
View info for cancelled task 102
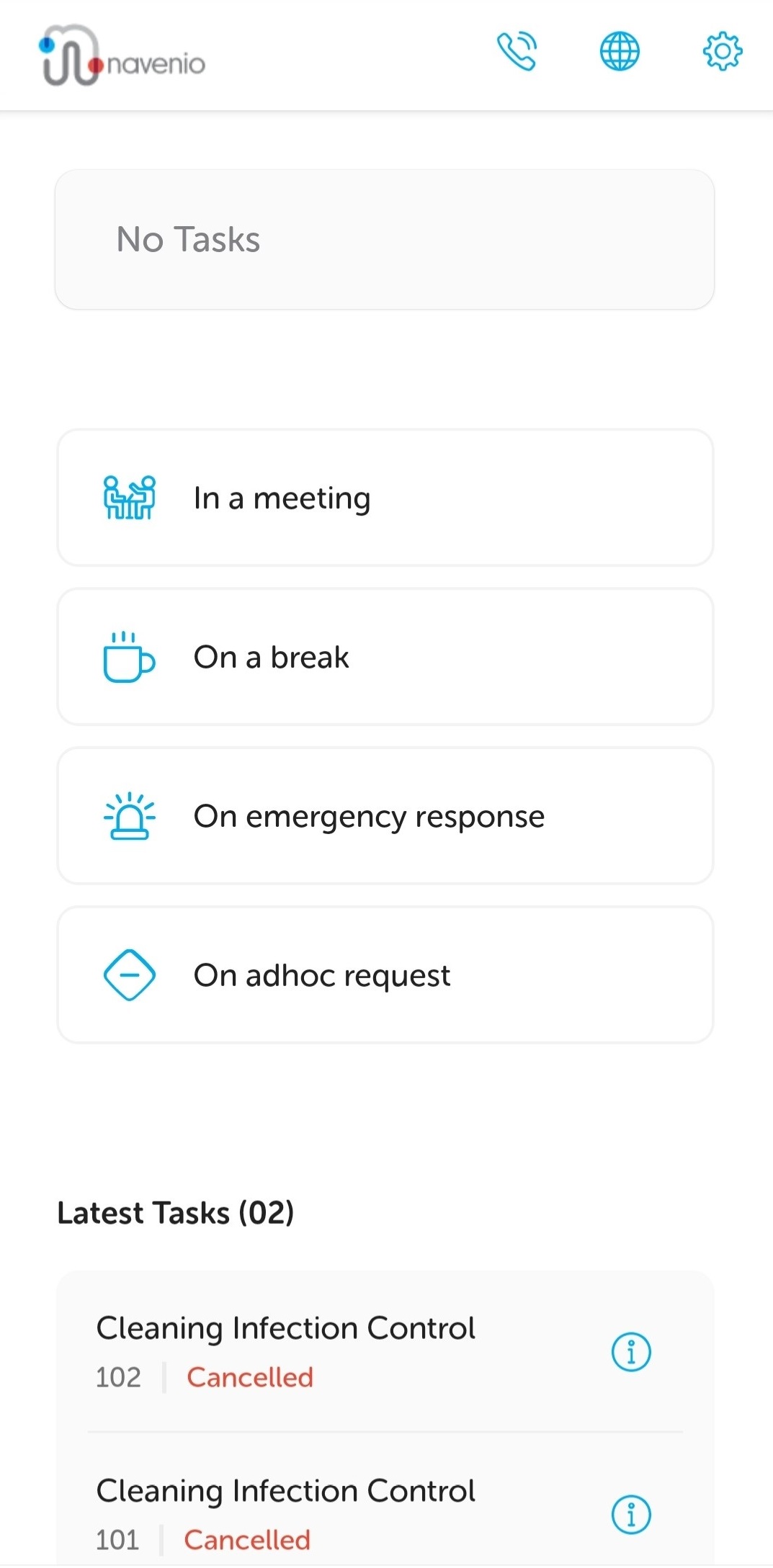630,1352
